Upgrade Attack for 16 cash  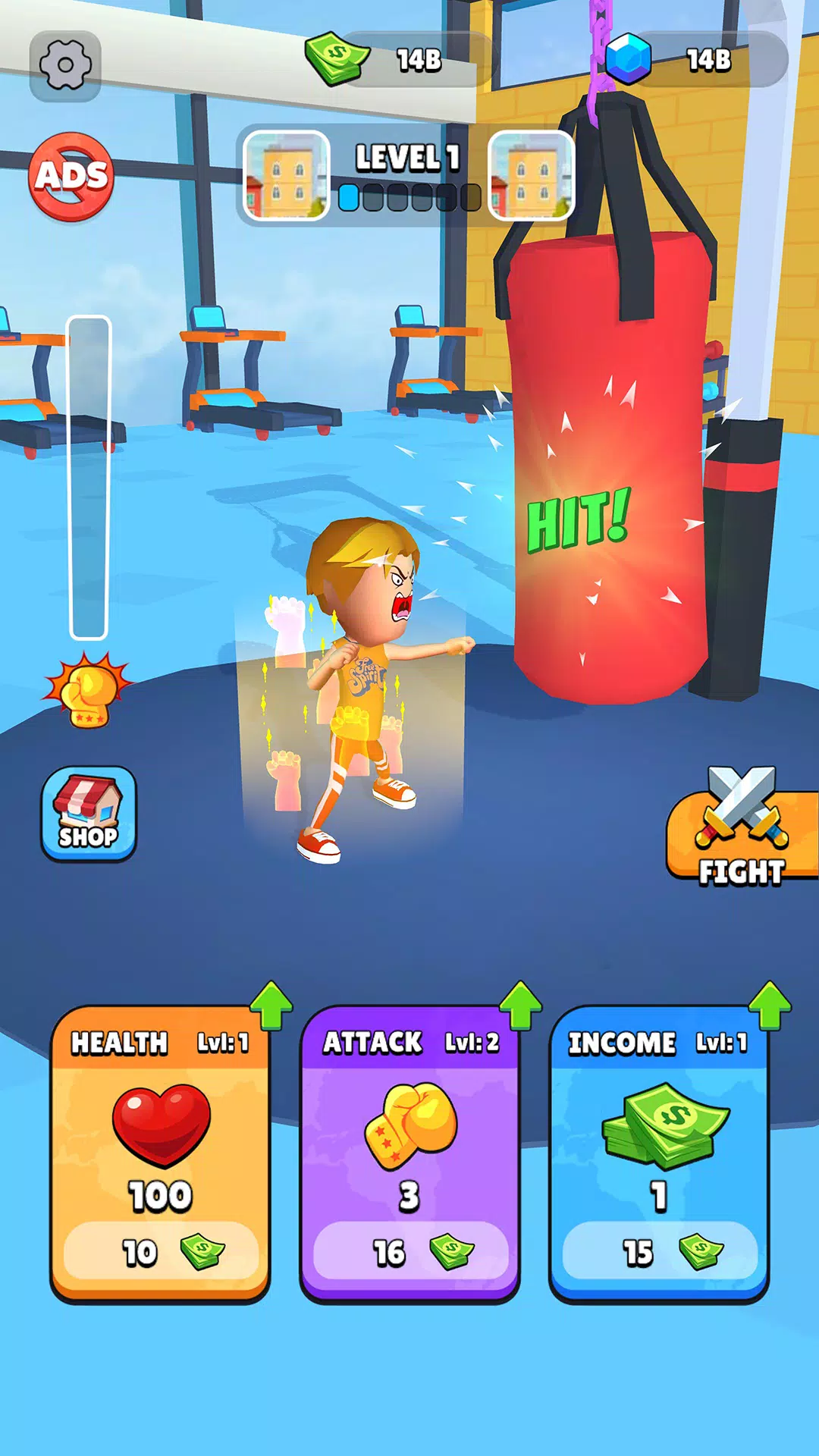pyautogui.click(x=409, y=1251)
